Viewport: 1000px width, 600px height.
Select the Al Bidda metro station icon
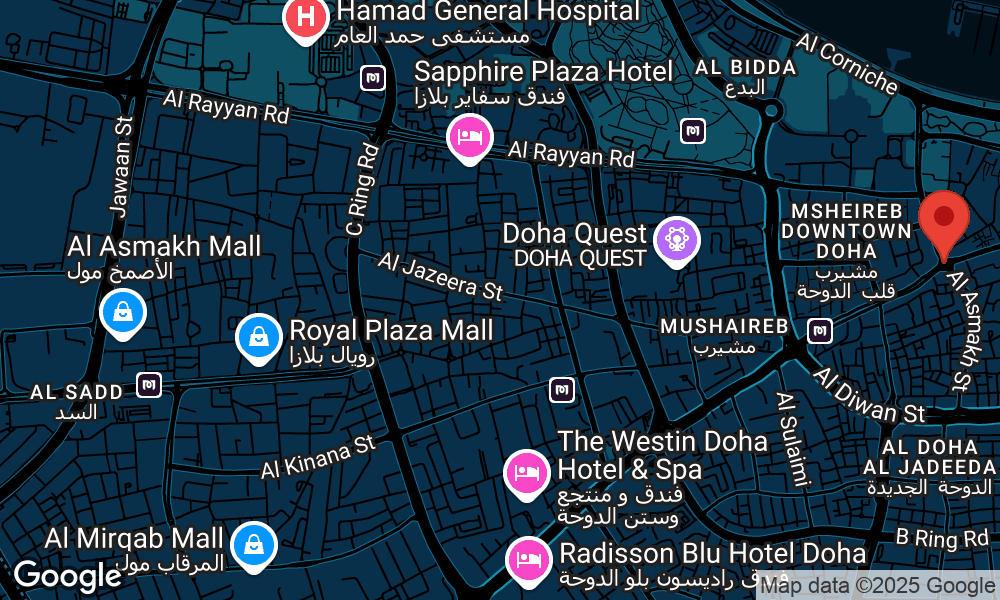[x=693, y=130]
